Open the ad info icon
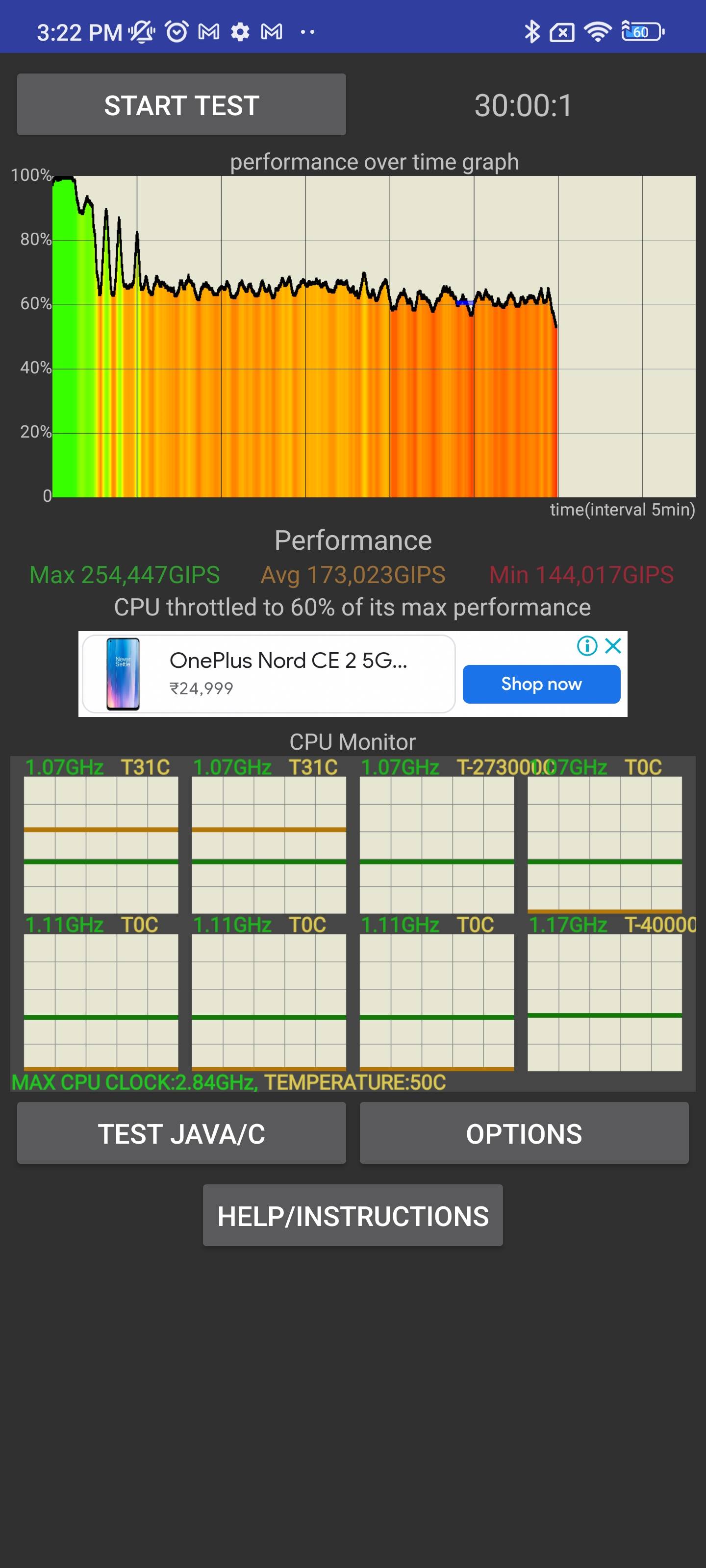 coord(587,646)
